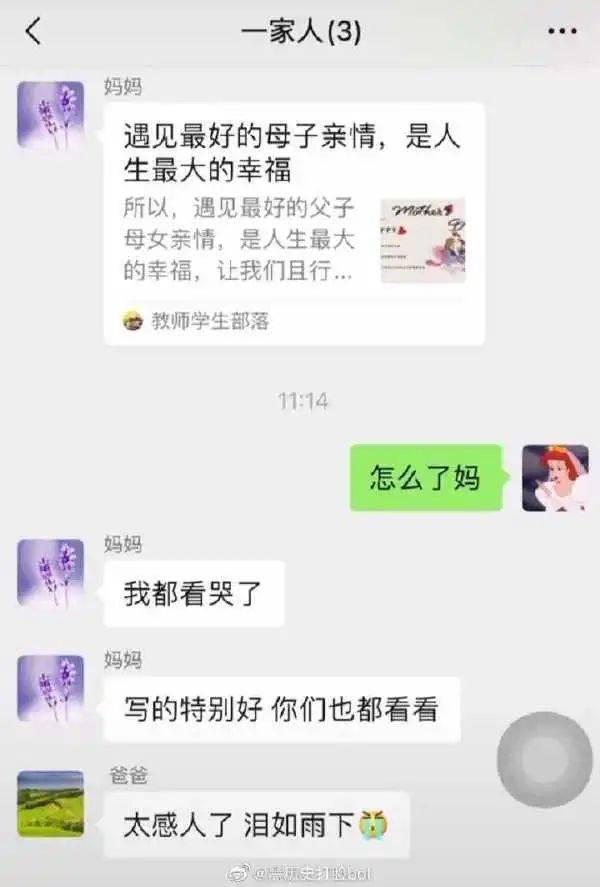Open the chat's three-dot menu
The image size is (600, 887).
[562, 31]
